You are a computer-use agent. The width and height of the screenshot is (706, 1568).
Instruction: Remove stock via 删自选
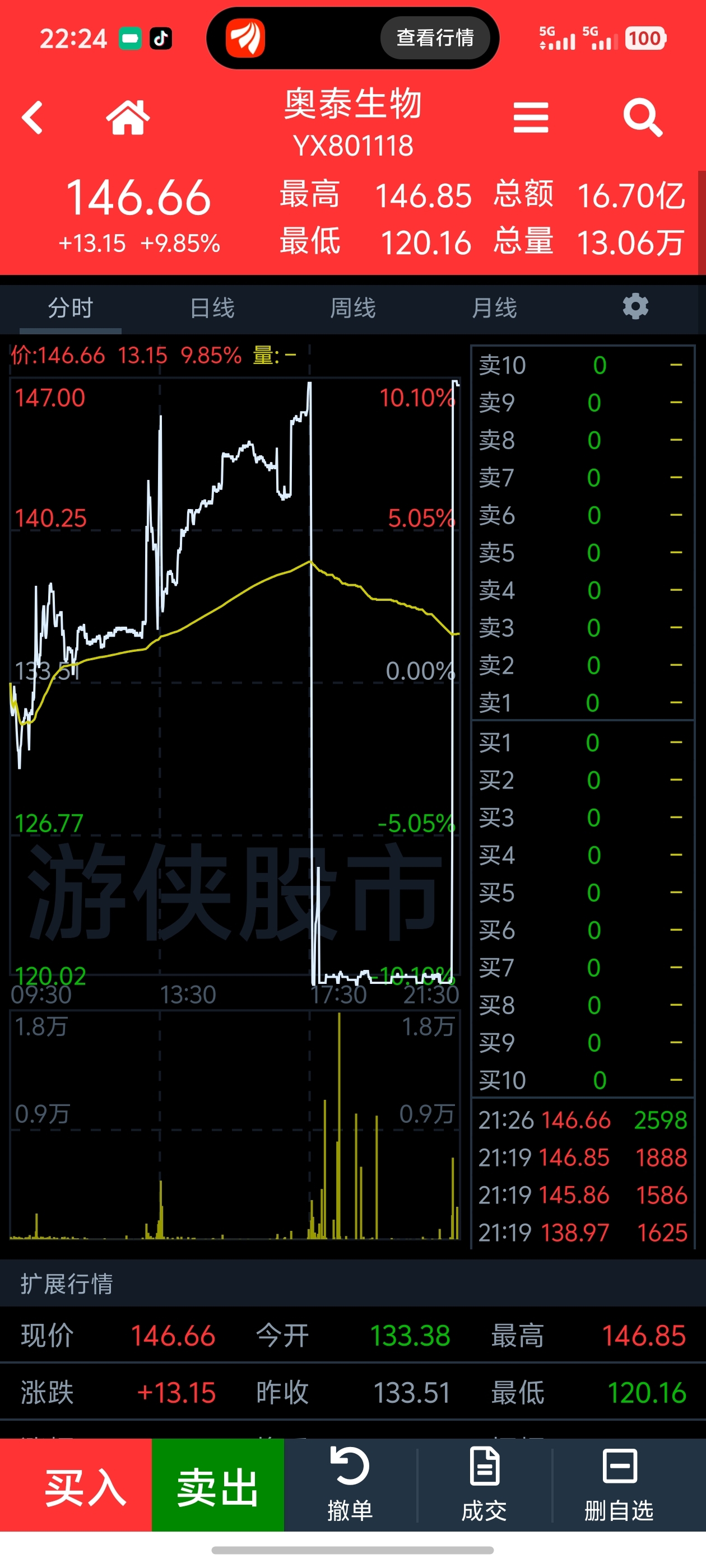point(619,1485)
